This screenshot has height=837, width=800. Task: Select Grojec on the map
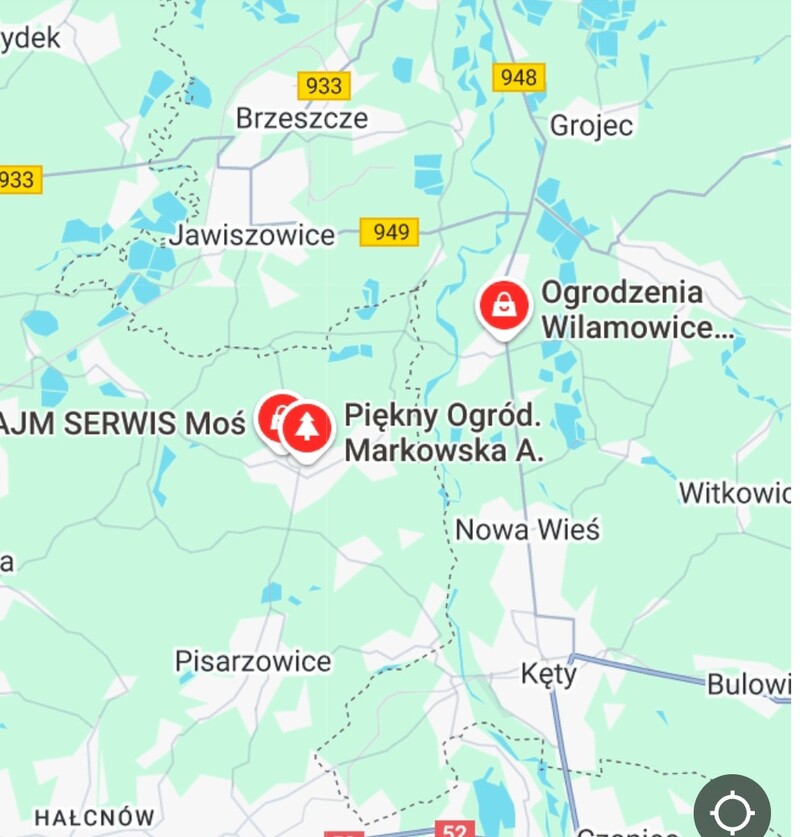592,126
